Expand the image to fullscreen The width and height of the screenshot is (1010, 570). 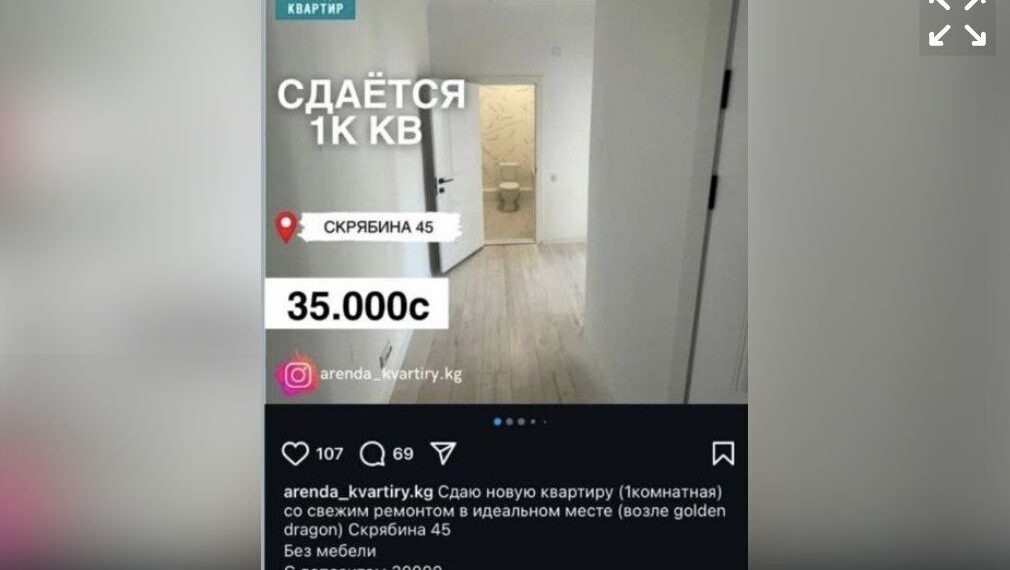click(957, 22)
